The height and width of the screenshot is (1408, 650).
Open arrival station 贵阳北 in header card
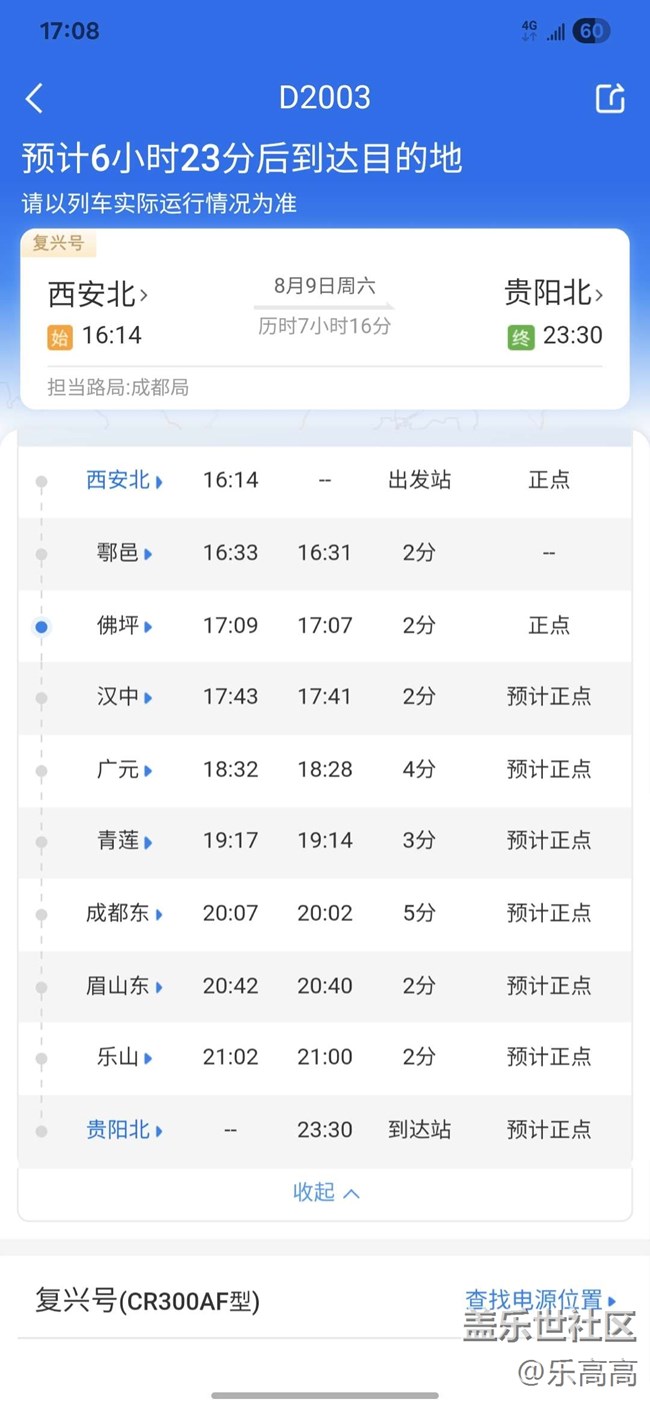tap(554, 293)
